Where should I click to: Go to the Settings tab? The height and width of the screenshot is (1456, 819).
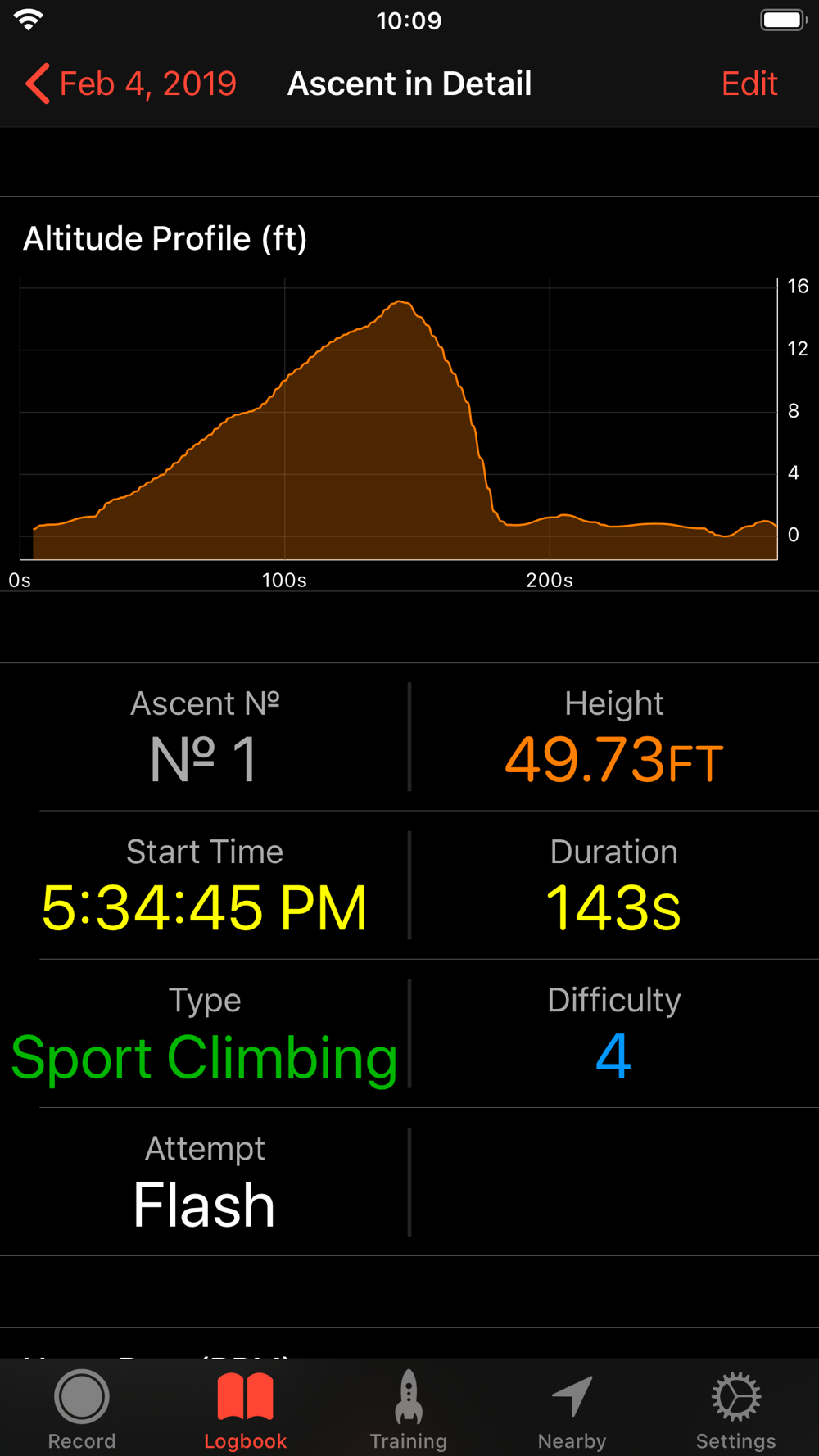click(x=735, y=1410)
